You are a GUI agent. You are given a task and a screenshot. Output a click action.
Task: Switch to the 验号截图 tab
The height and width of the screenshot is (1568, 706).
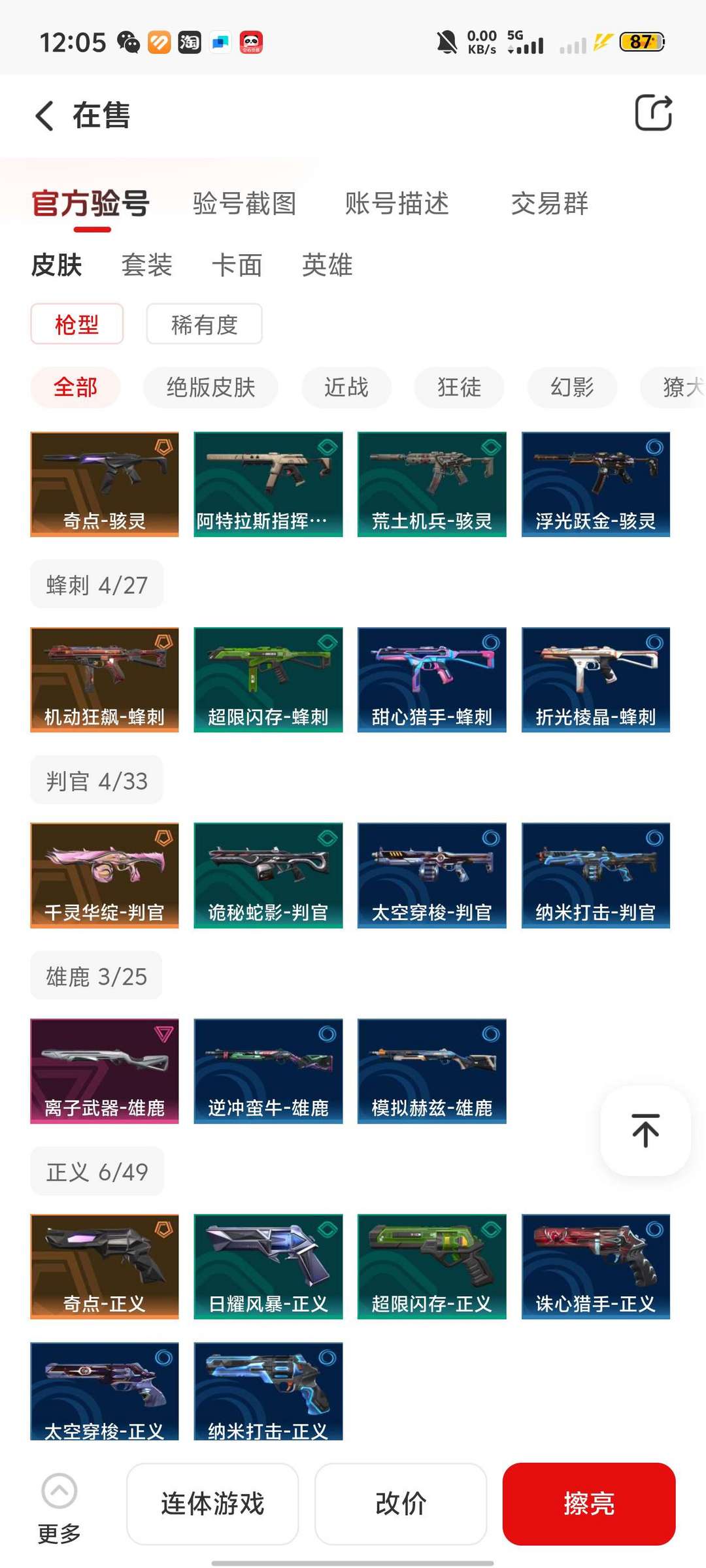(x=244, y=204)
